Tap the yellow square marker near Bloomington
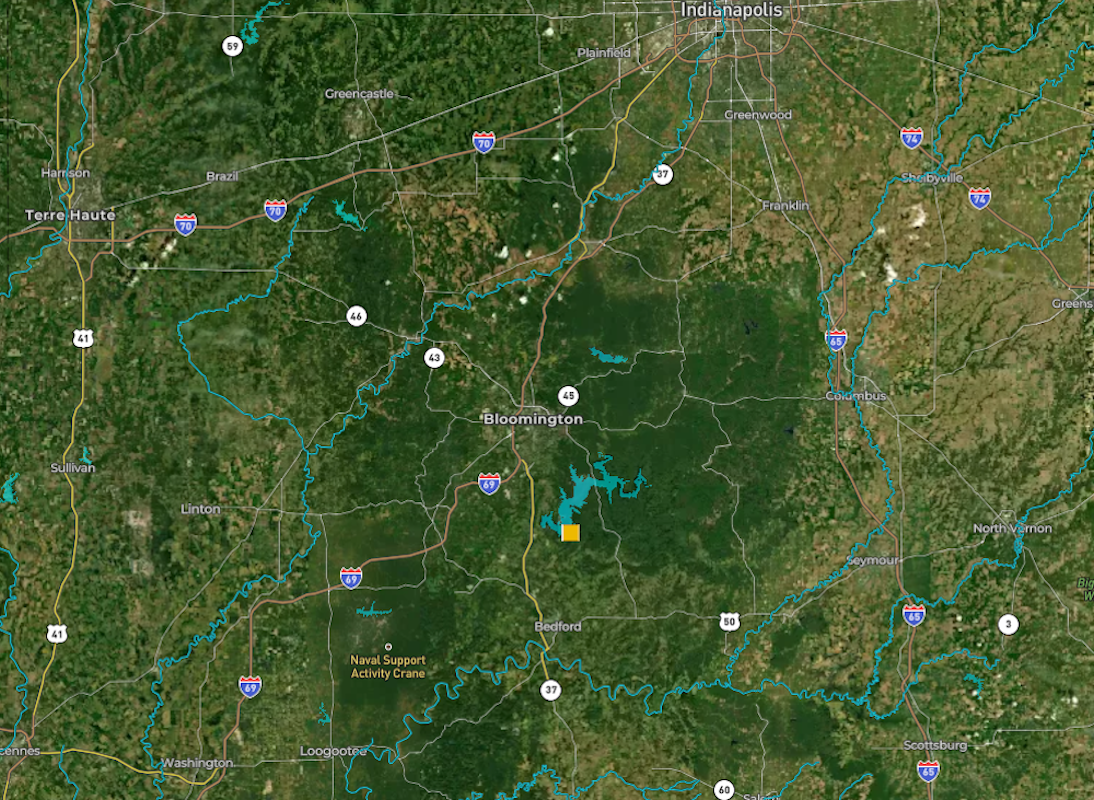1094x800 pixels. click(x=571, y=532)
